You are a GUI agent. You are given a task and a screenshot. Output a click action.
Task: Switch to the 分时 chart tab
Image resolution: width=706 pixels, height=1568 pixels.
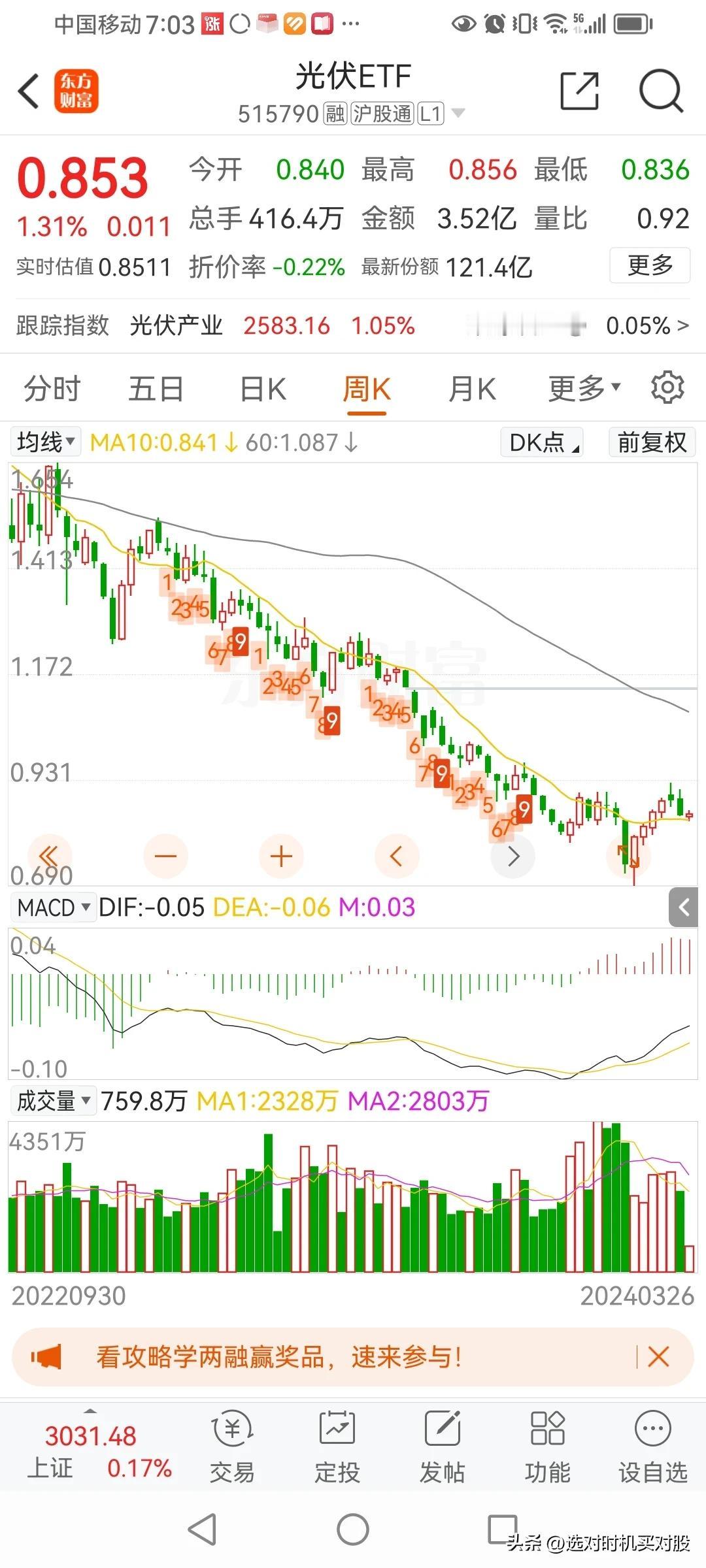(52, 389)
